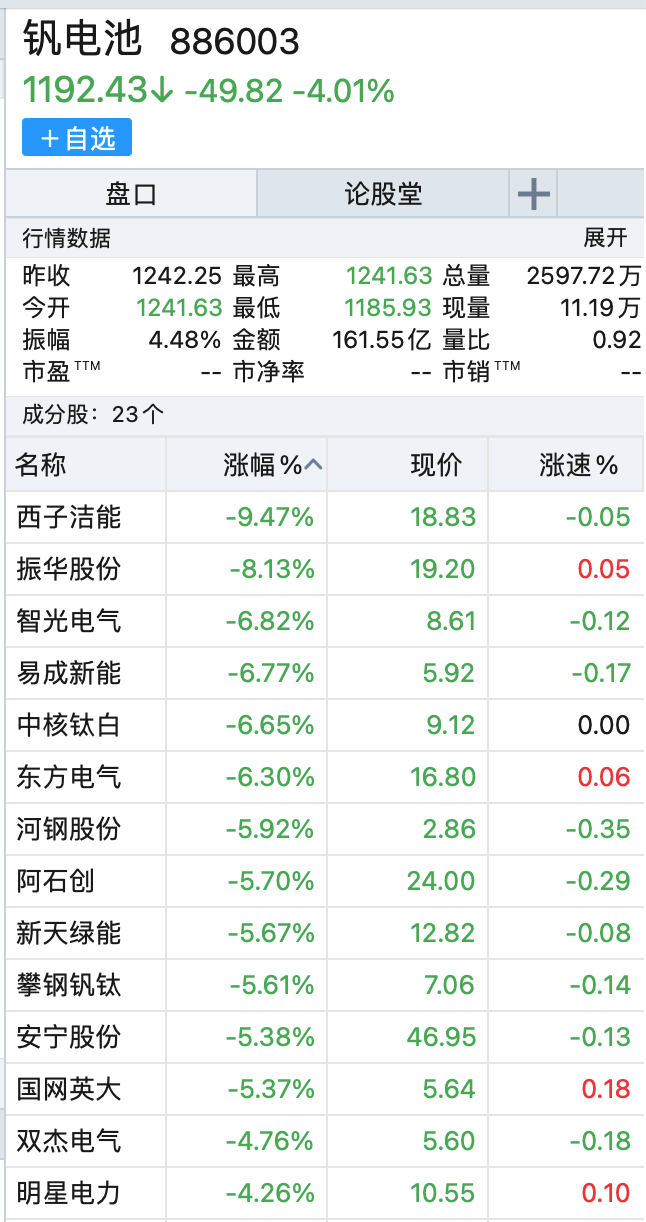Expand the 行情数据 section via 展开
This screenshot has height=1222, width=646.
pyautogui.click(x=605, y=238)
